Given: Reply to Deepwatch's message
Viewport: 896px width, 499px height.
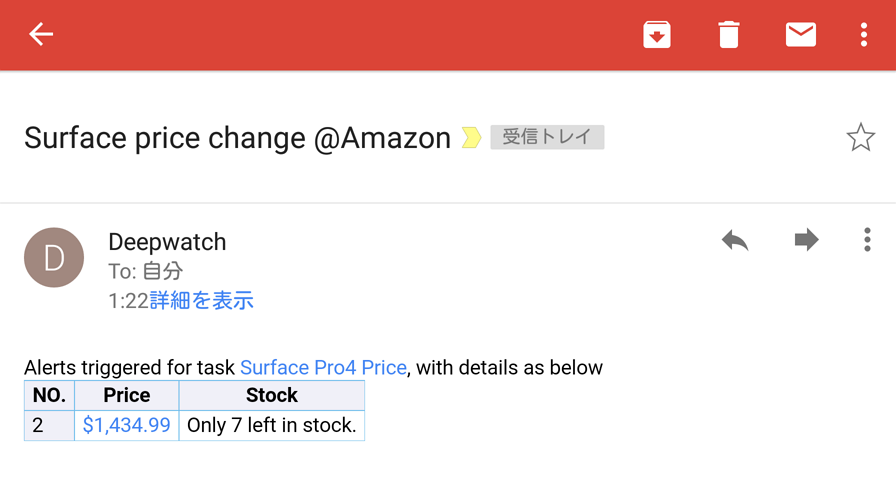Looking at the screenshot, I should click(x=735, y=240).
